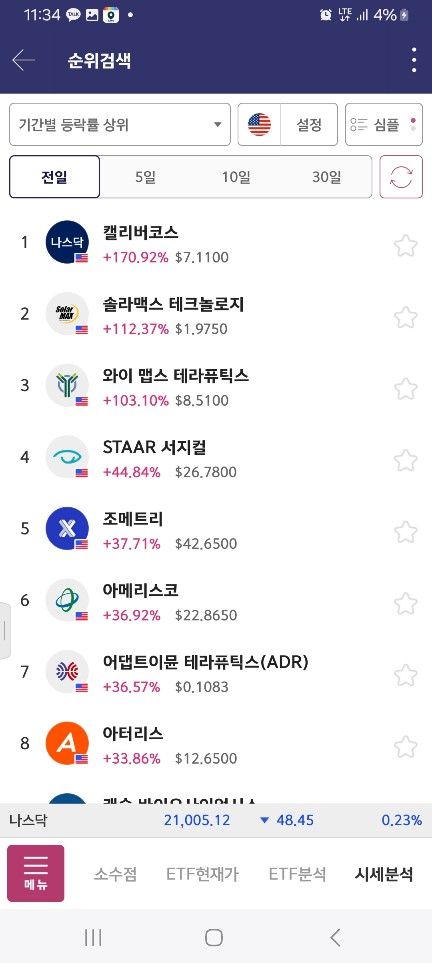
Task: Open the ETF분석 tab
Action: pyautogui.click(x=297, y=874)
